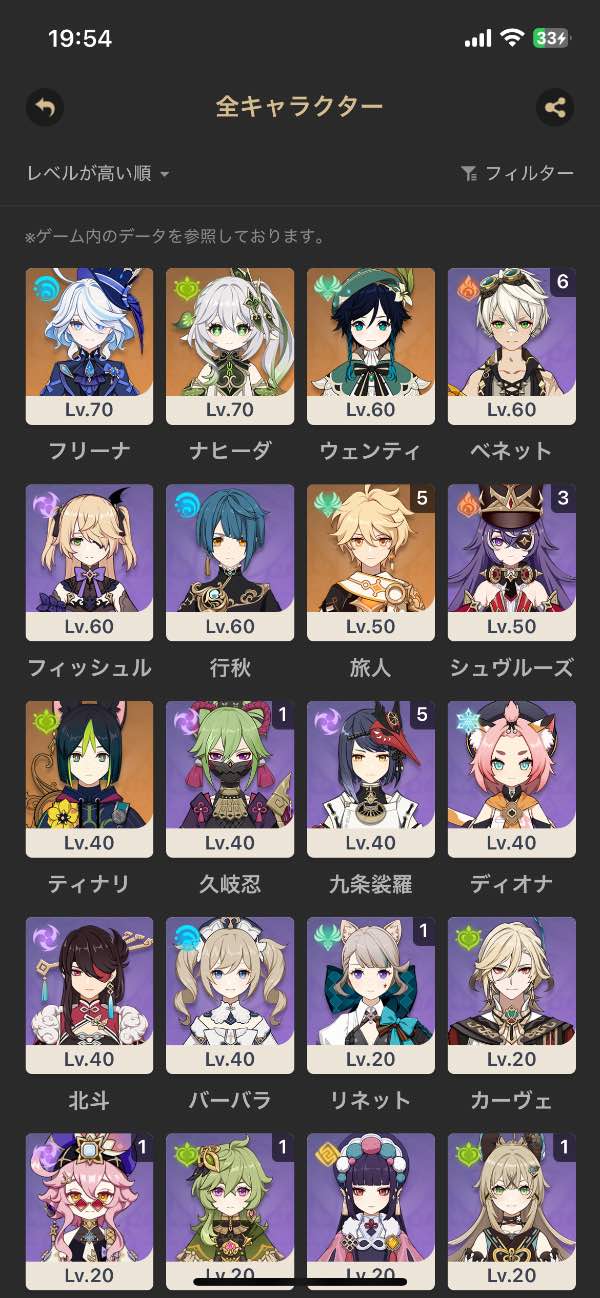The image size is (600, 1298).
Task: View ウェンティ character details
Action: point(371,346)
